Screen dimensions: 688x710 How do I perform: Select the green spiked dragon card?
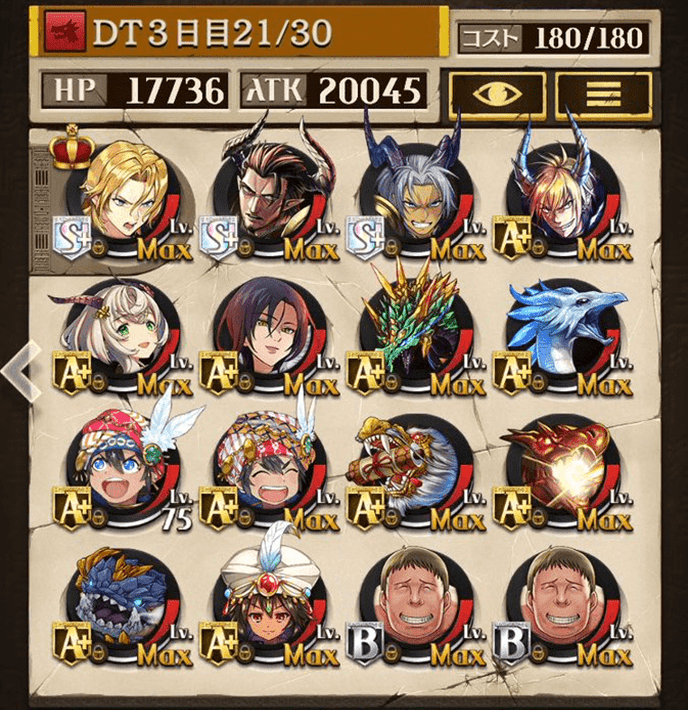tap(415, 331)
